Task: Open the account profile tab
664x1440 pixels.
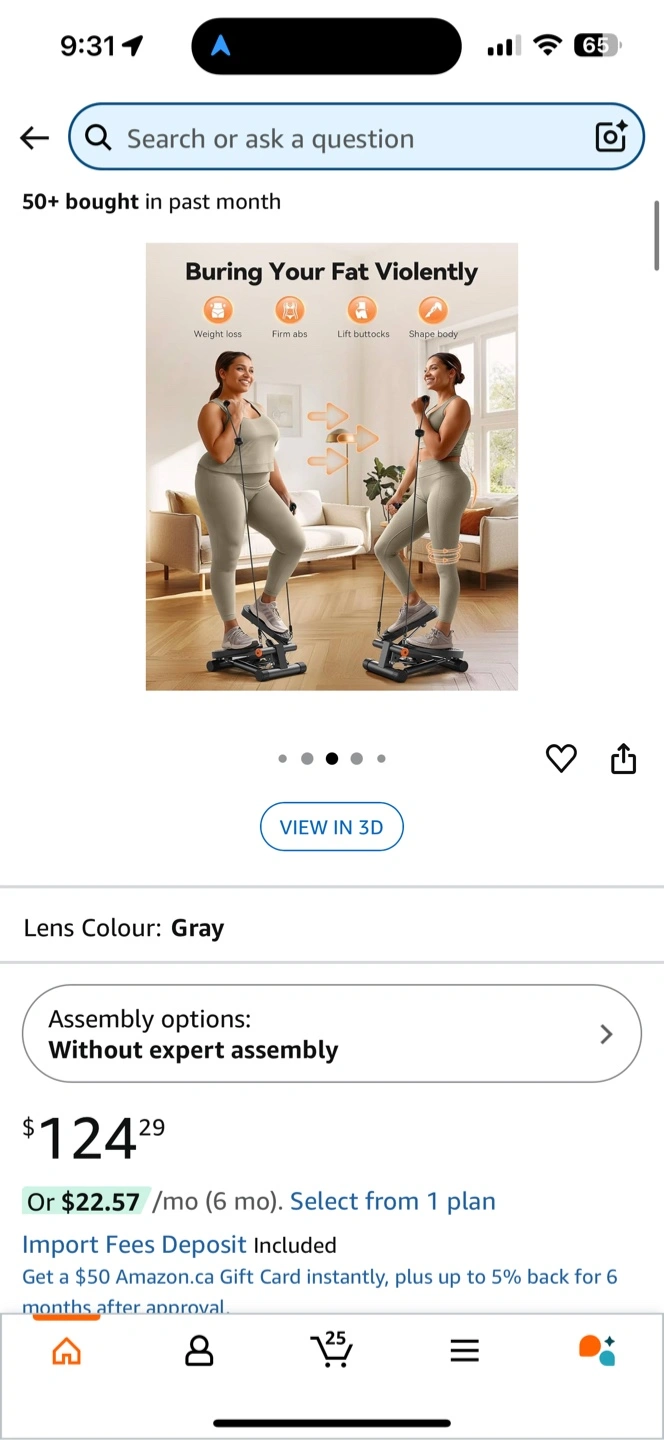Action: (199, 1351)
